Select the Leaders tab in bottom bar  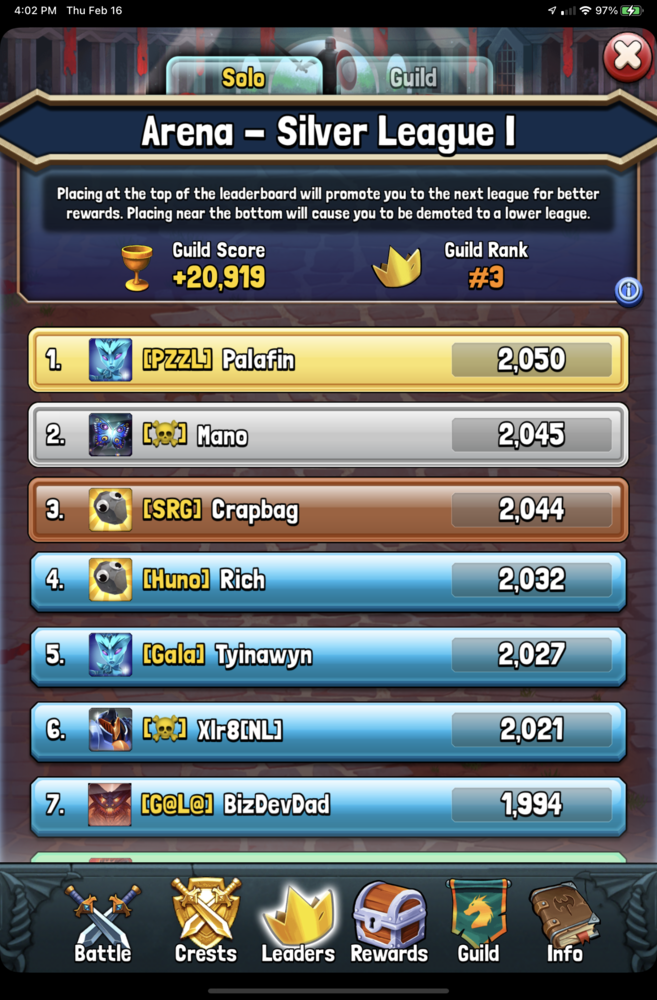(x=297, y=925)
